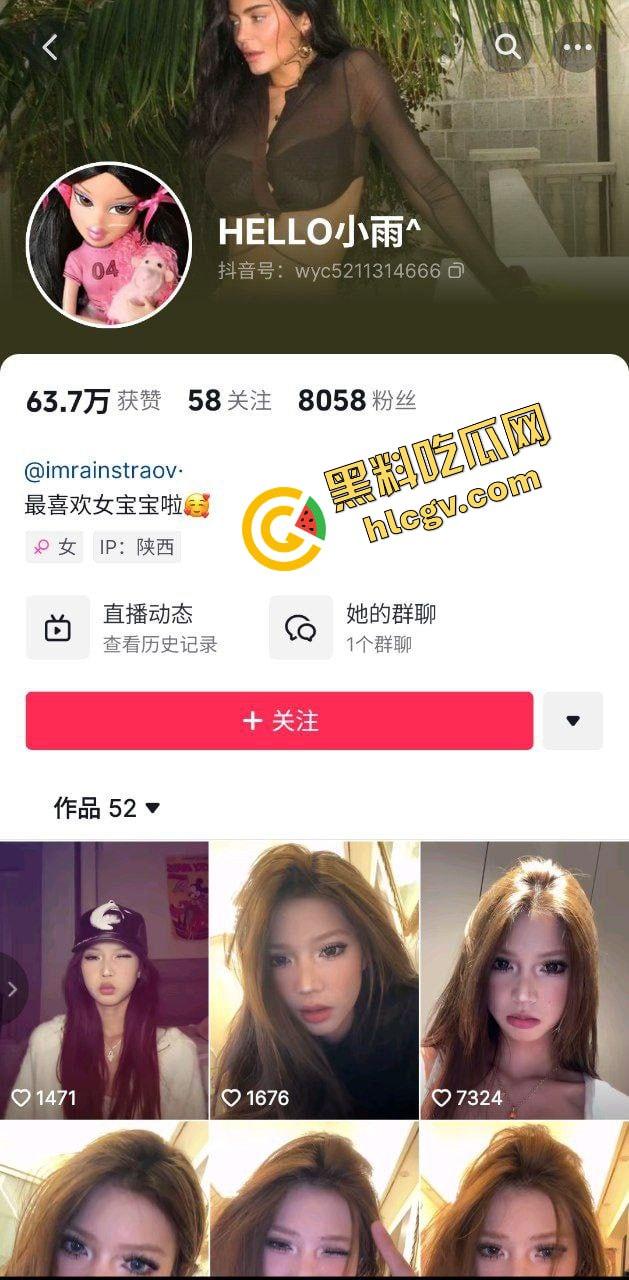Screen dimensions: 629x1280
Task: Copy the Douyin ID wyc5211314666
Action: [x=456, y=271]
